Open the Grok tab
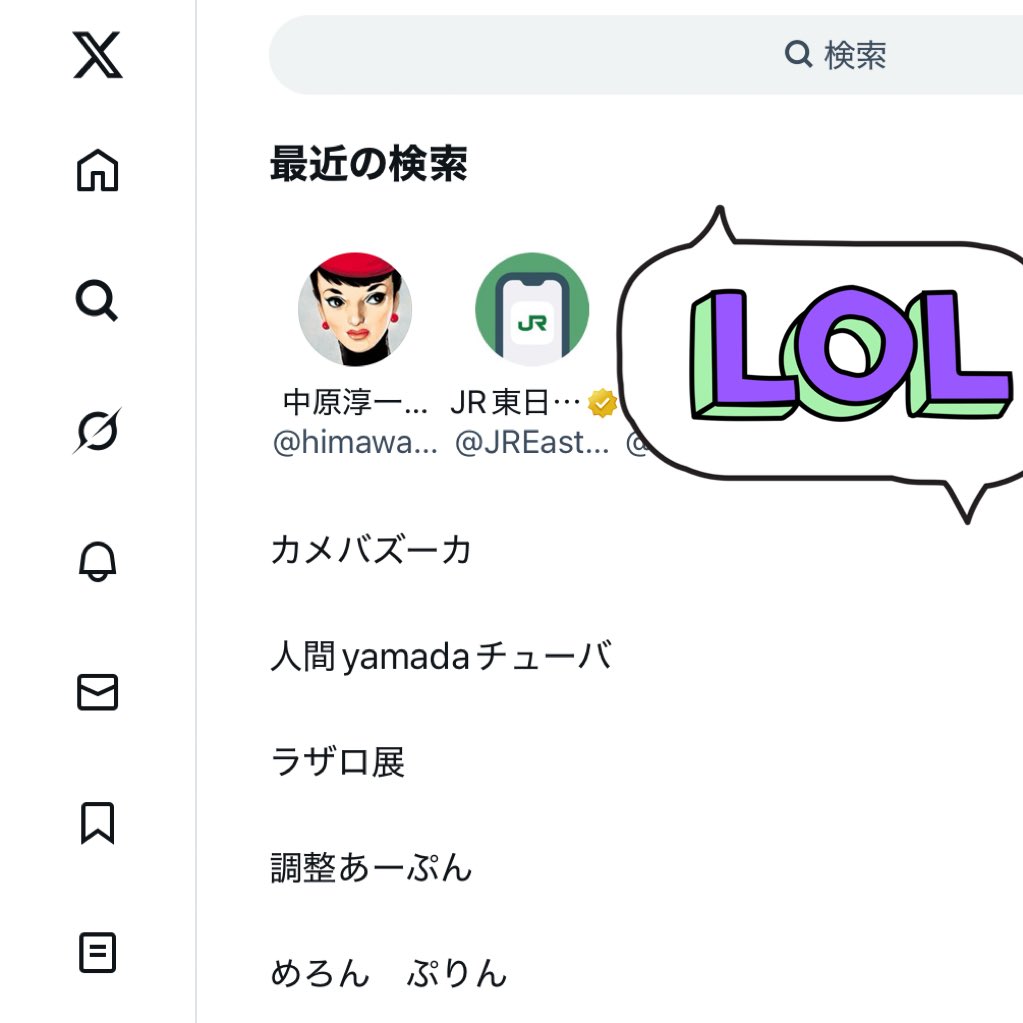This screenshot has width=1023, height=1023. [x=98, y=431]
